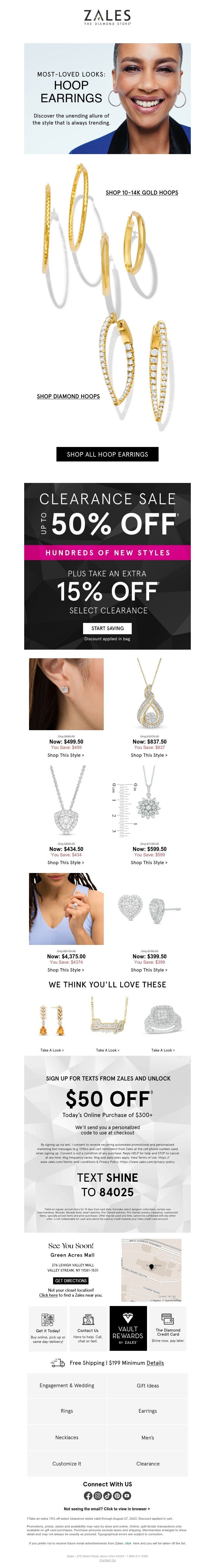View this email in browser
Screen dimensions: 215x1568
[107, 1509]
